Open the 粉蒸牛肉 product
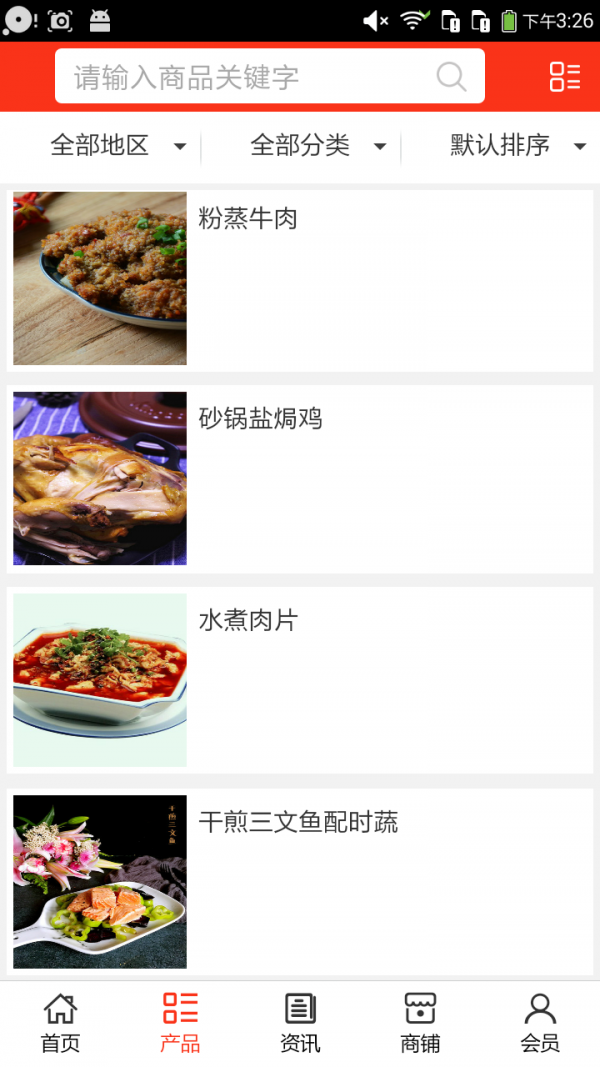The image size is (600, 1067). point(300,278)
